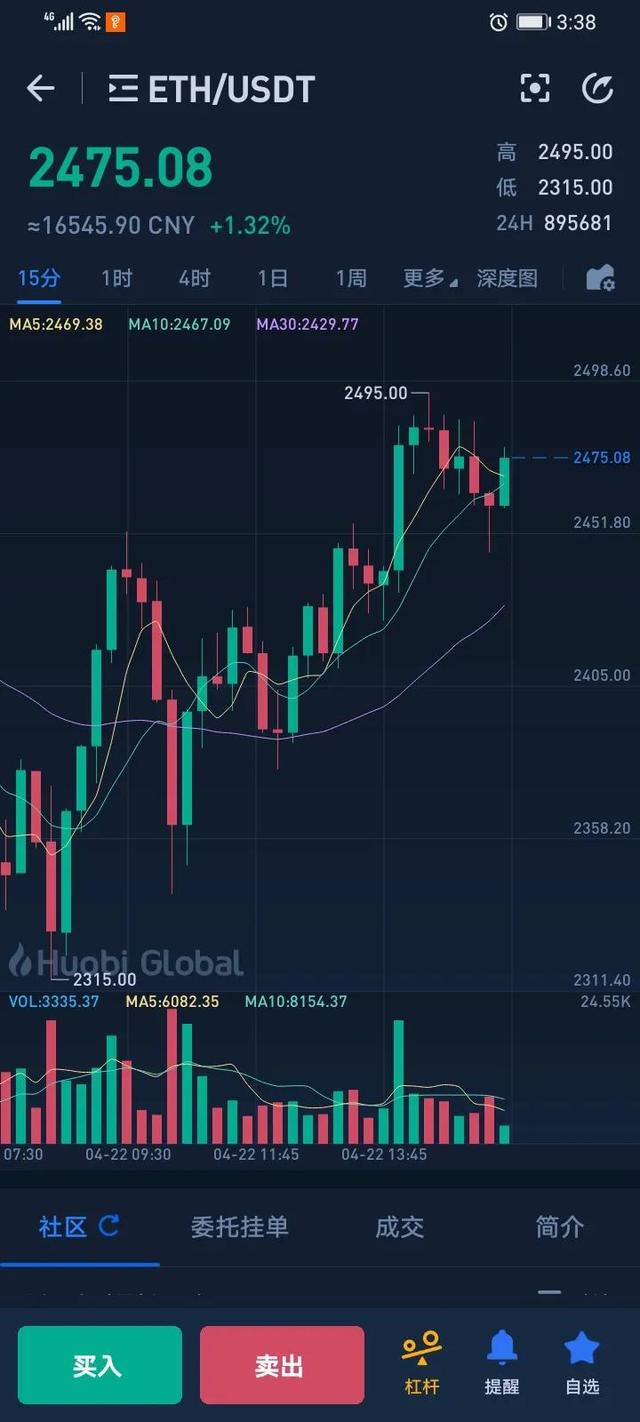Go back using the arrow
The image size is (640, 1422).
point(40,89)
